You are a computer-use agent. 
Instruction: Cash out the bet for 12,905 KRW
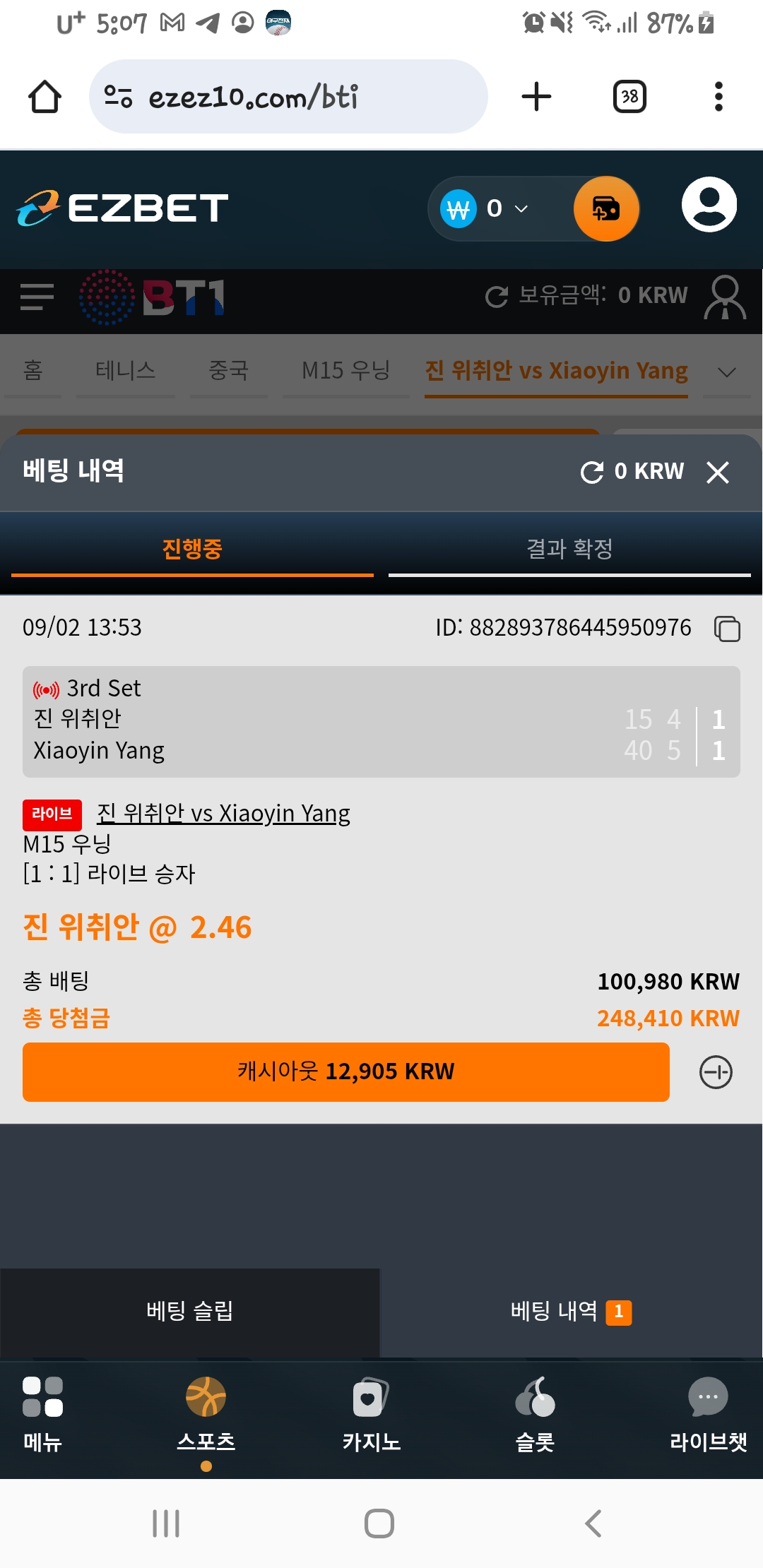tap(346, 1071)
